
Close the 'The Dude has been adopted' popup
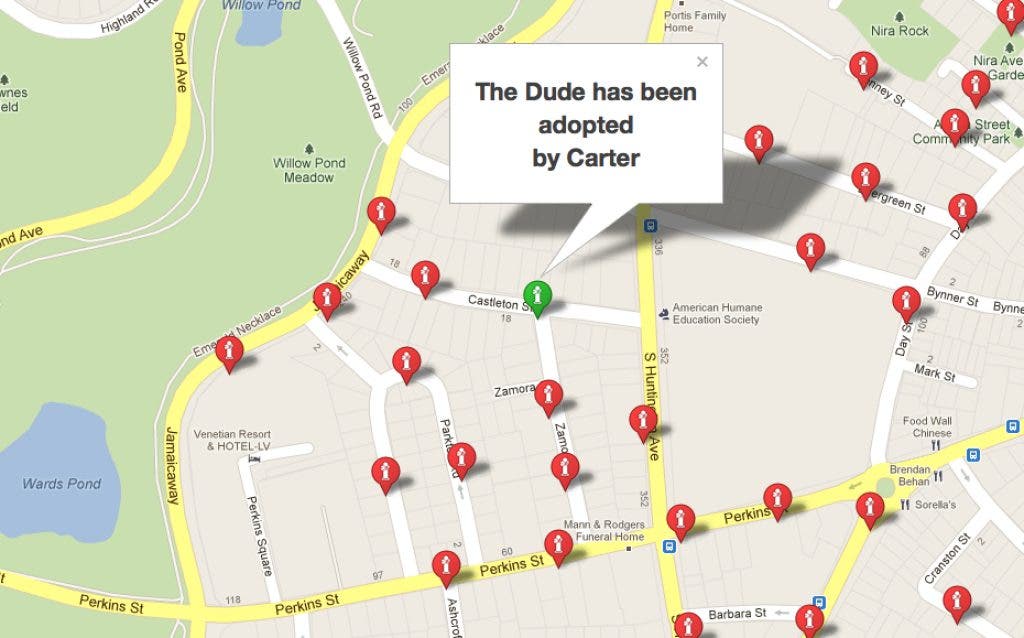[702, 62]
